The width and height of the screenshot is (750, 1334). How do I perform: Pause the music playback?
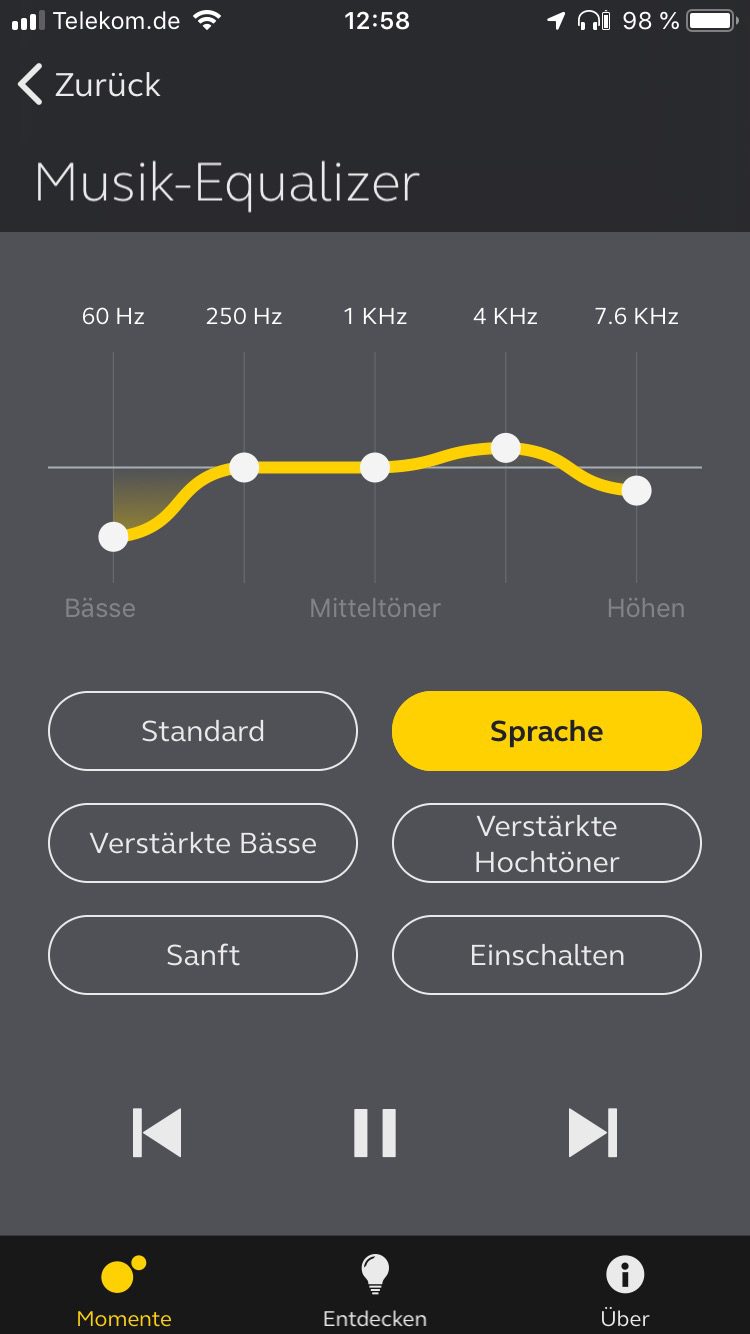click(x=375, y=1133)
